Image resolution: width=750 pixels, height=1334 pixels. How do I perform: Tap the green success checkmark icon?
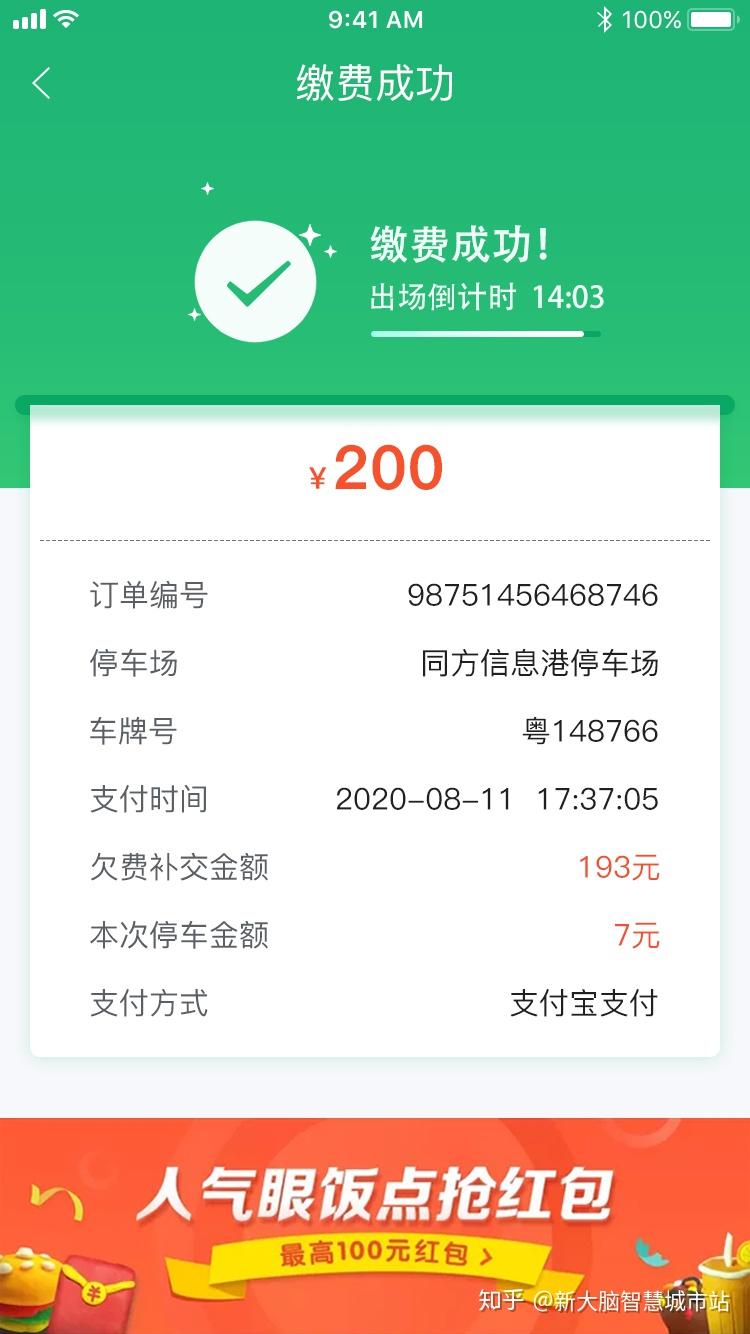pos(258,281)
